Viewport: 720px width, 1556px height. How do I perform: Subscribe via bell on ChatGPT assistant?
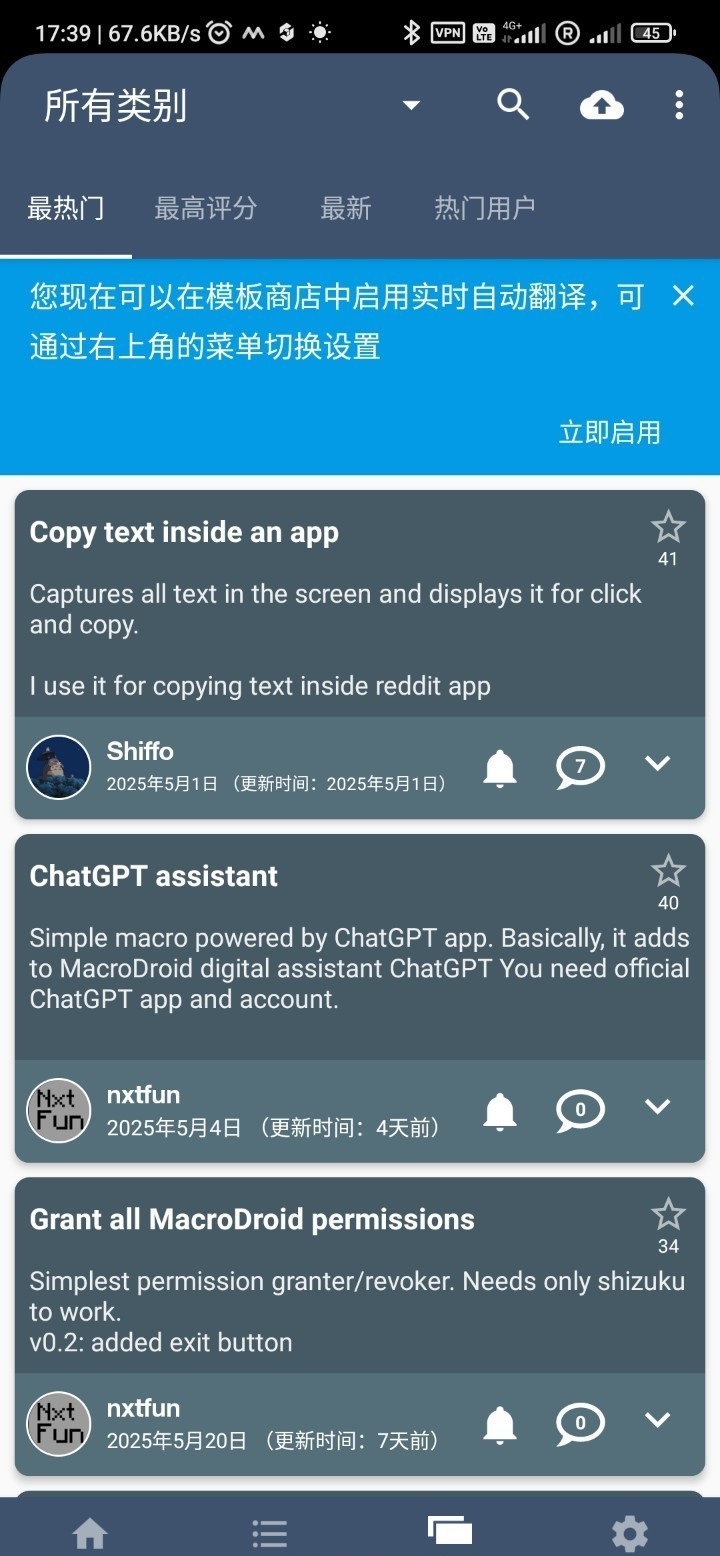coord(500,1111)
